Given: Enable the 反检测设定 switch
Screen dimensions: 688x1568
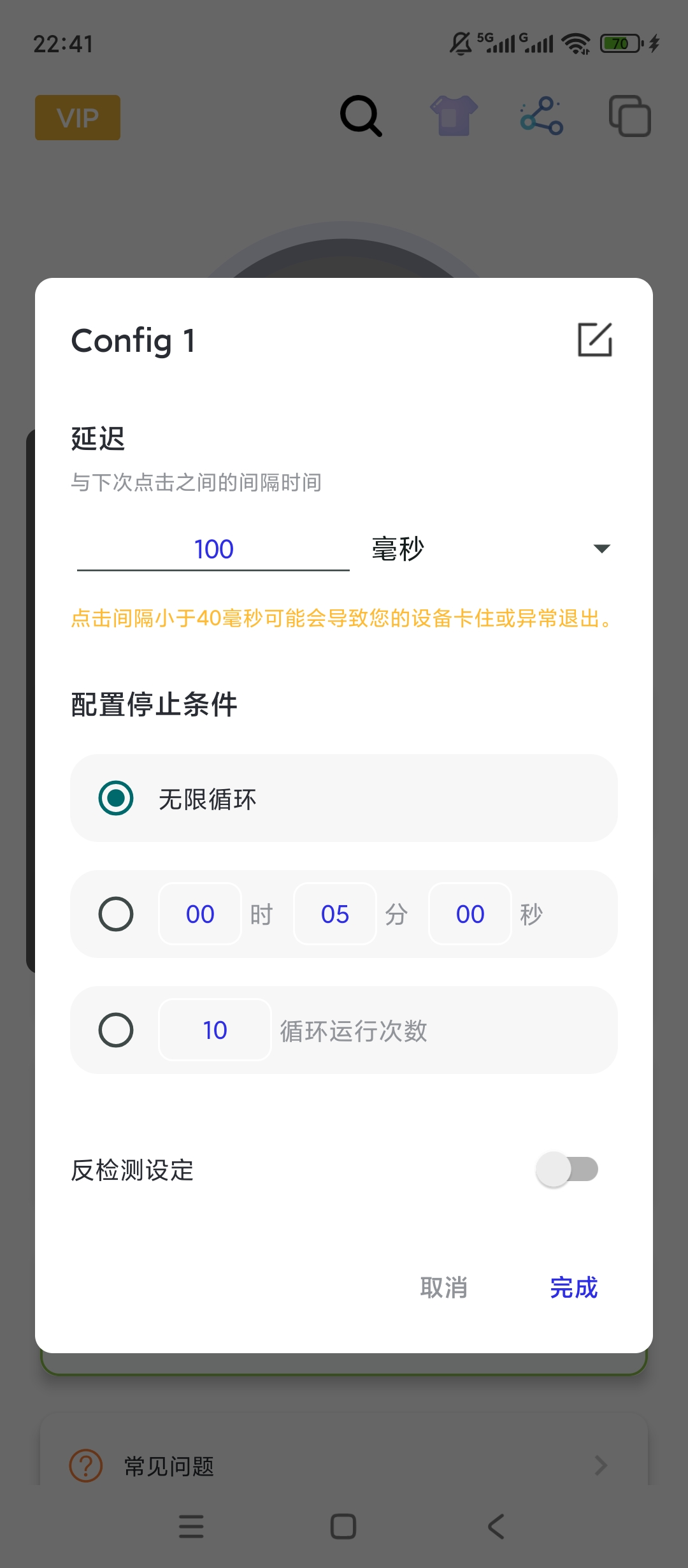Looking at the screenshot, I should 567,1170.
